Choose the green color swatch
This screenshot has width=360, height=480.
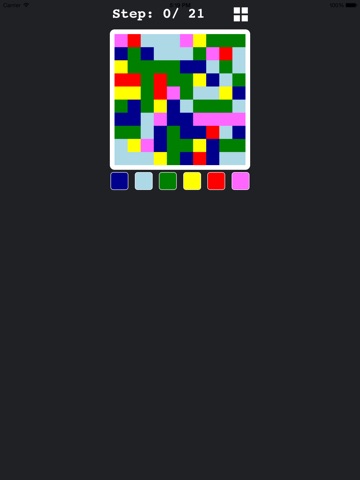click(168, 181)
